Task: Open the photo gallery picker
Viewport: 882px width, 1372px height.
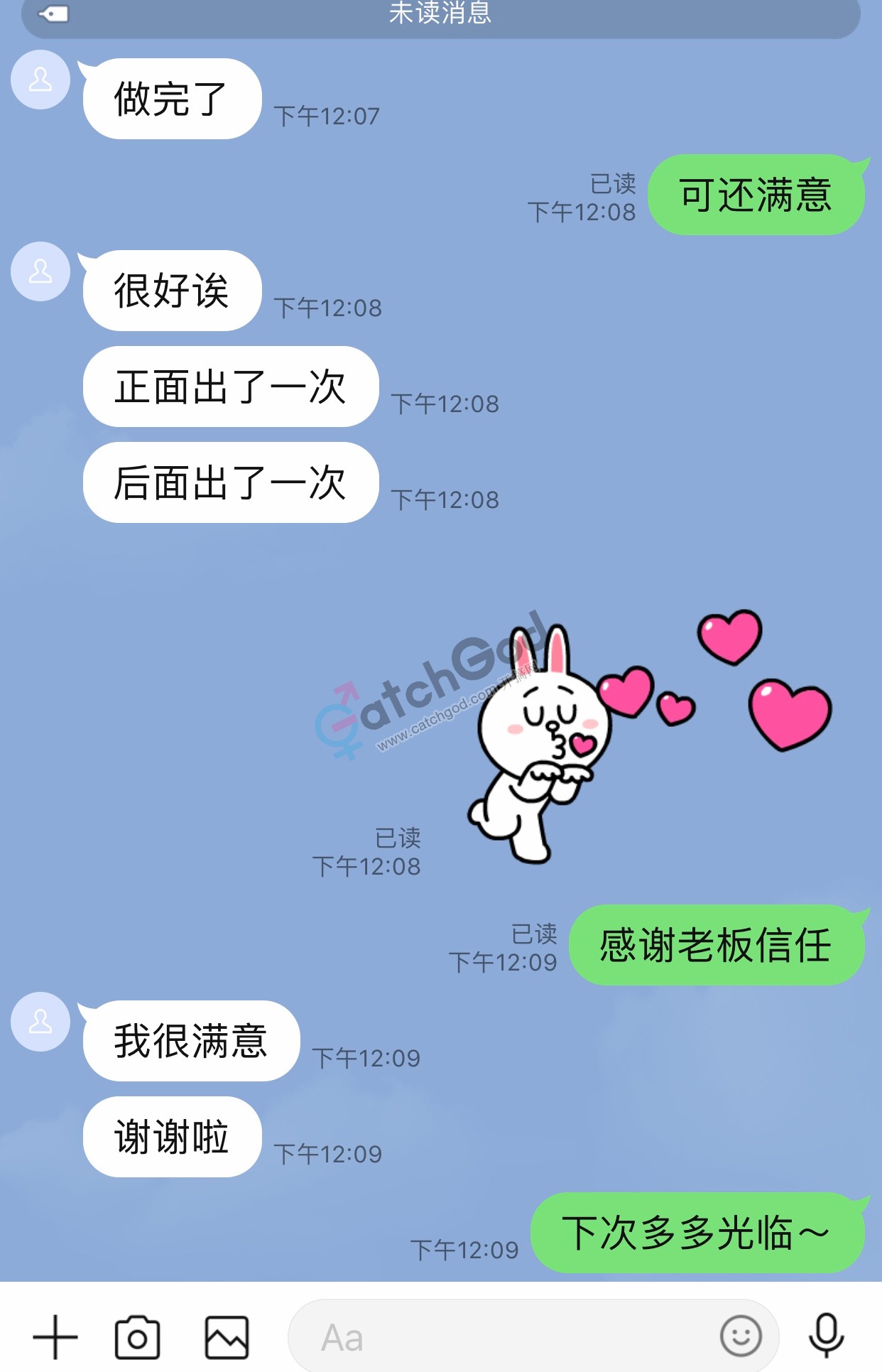Action: pyautogui.click(x=227, y=1337)
